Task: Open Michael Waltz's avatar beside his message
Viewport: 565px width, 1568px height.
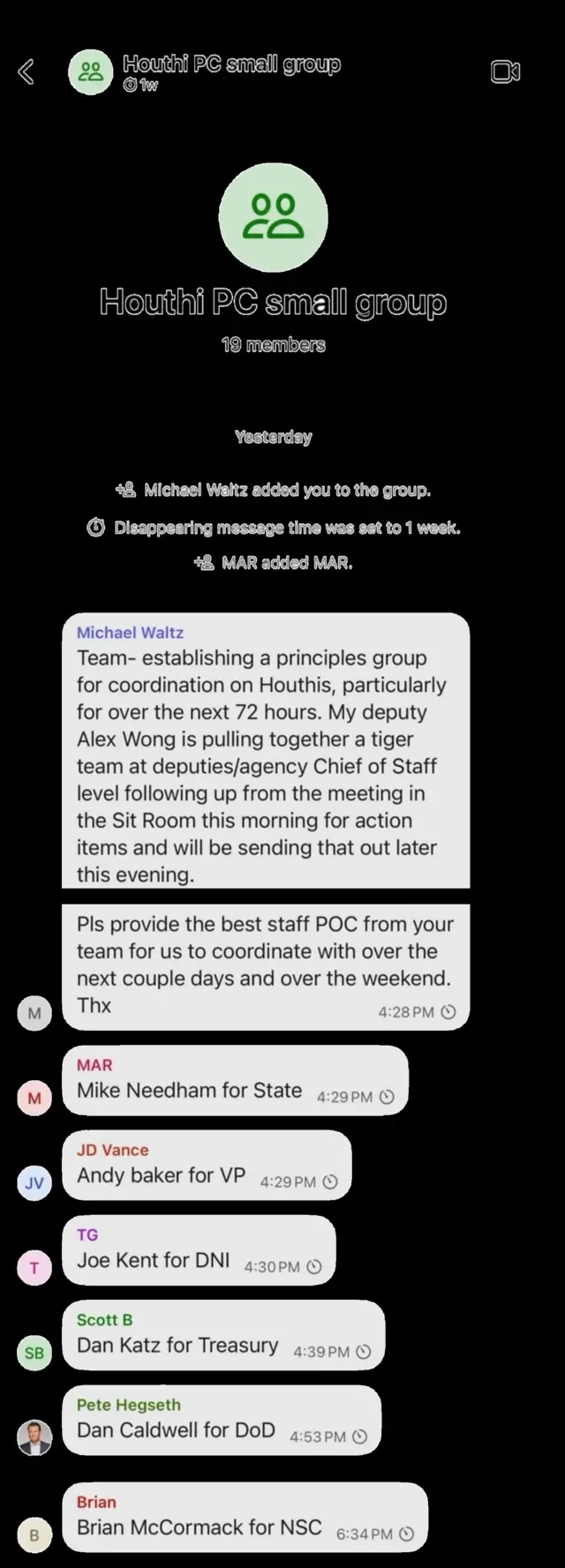Action: point(34,1013)
